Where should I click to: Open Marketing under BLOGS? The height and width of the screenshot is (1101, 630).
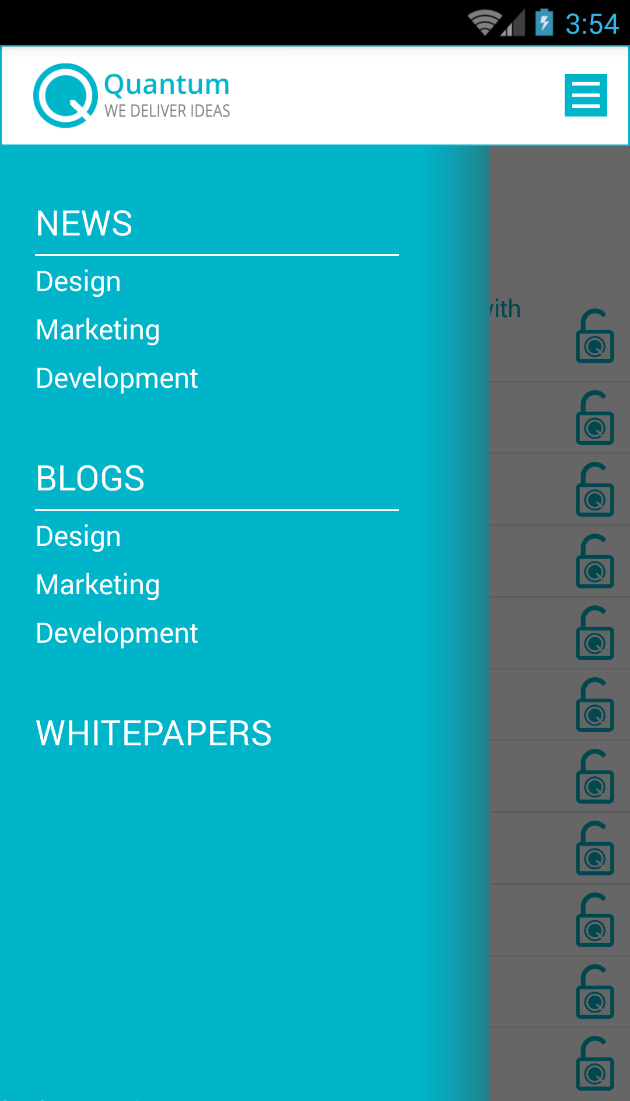[98, 585]
